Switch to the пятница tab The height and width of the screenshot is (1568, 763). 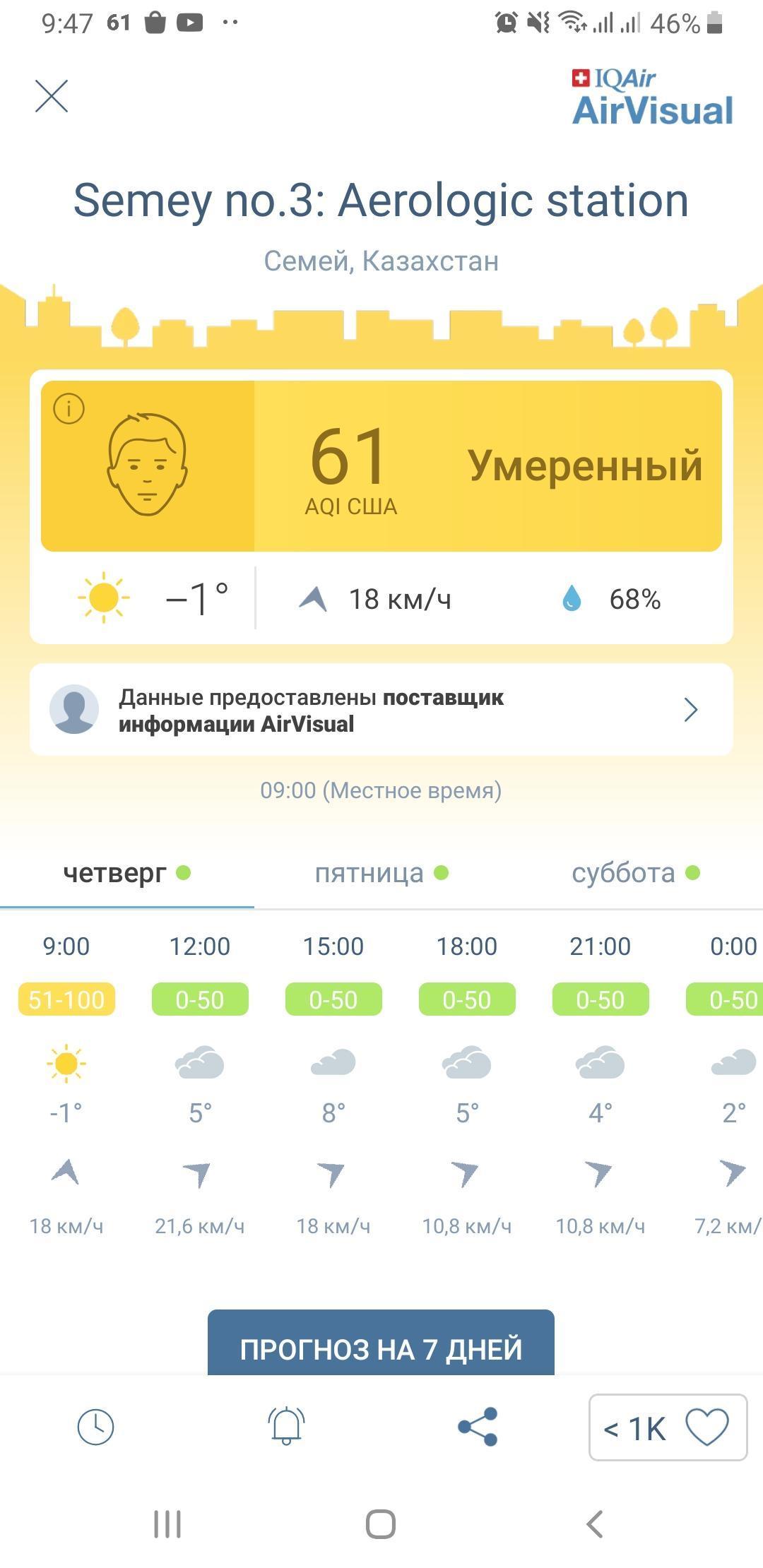(381, 874)
